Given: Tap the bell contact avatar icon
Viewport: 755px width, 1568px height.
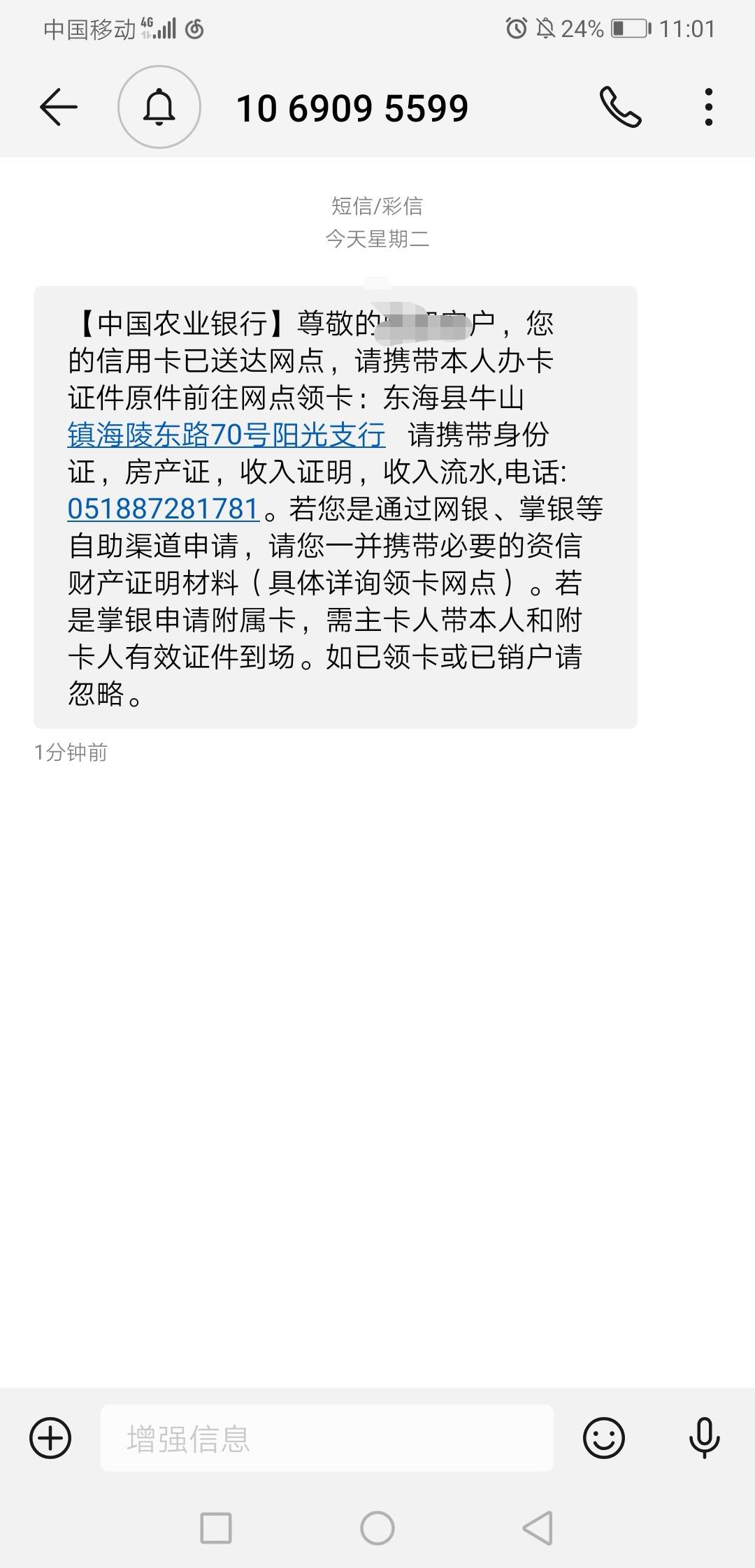Looking at the screenshot, I should 159,108.
